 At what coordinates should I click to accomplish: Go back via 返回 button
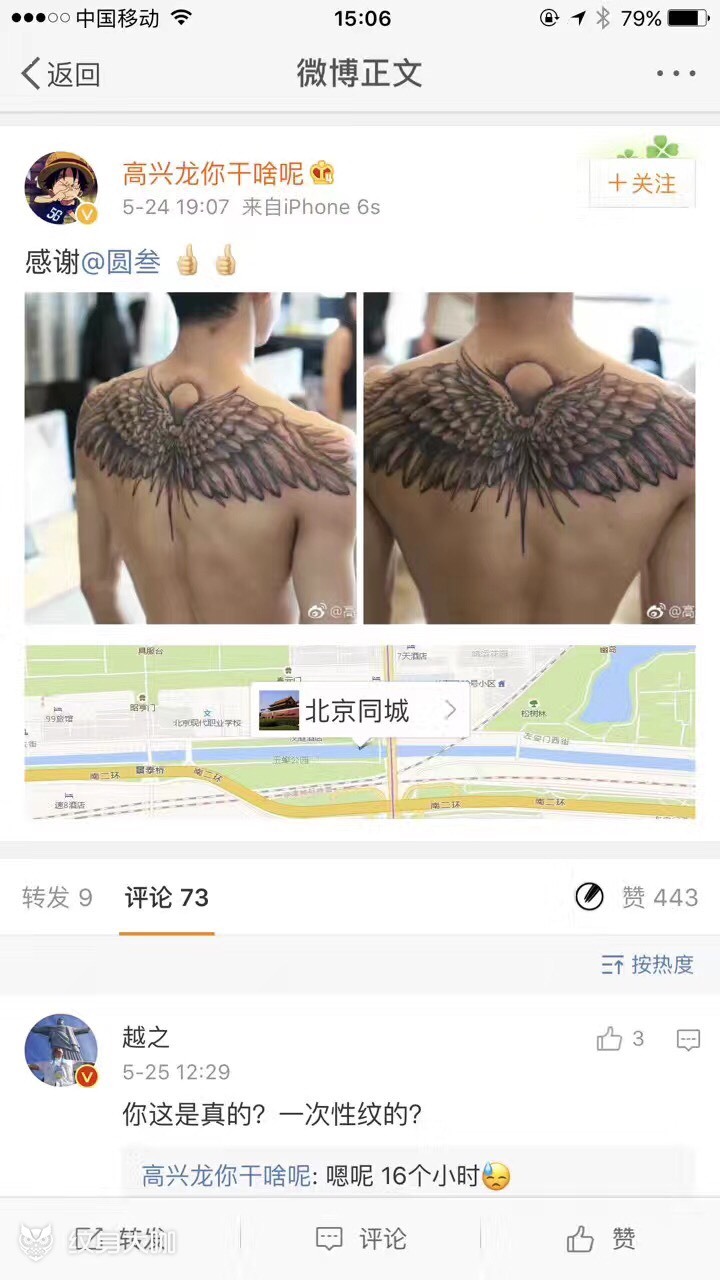[x=62, y=74]
